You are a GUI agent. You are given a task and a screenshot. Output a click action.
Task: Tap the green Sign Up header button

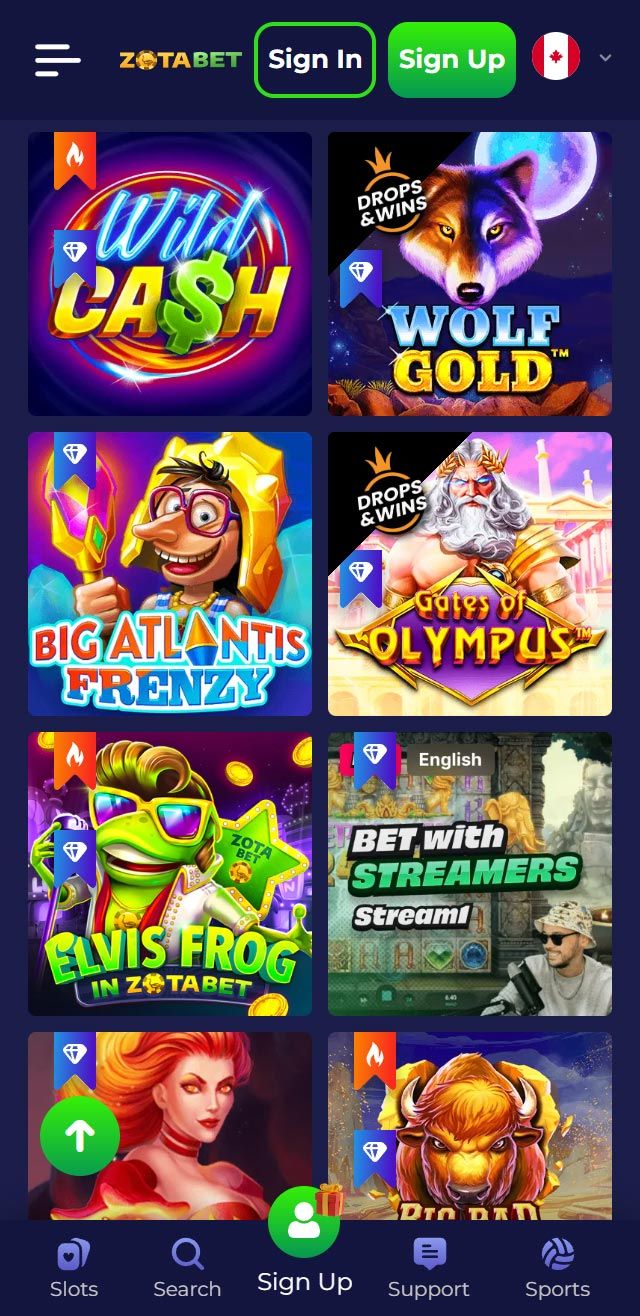pos(452,60)
